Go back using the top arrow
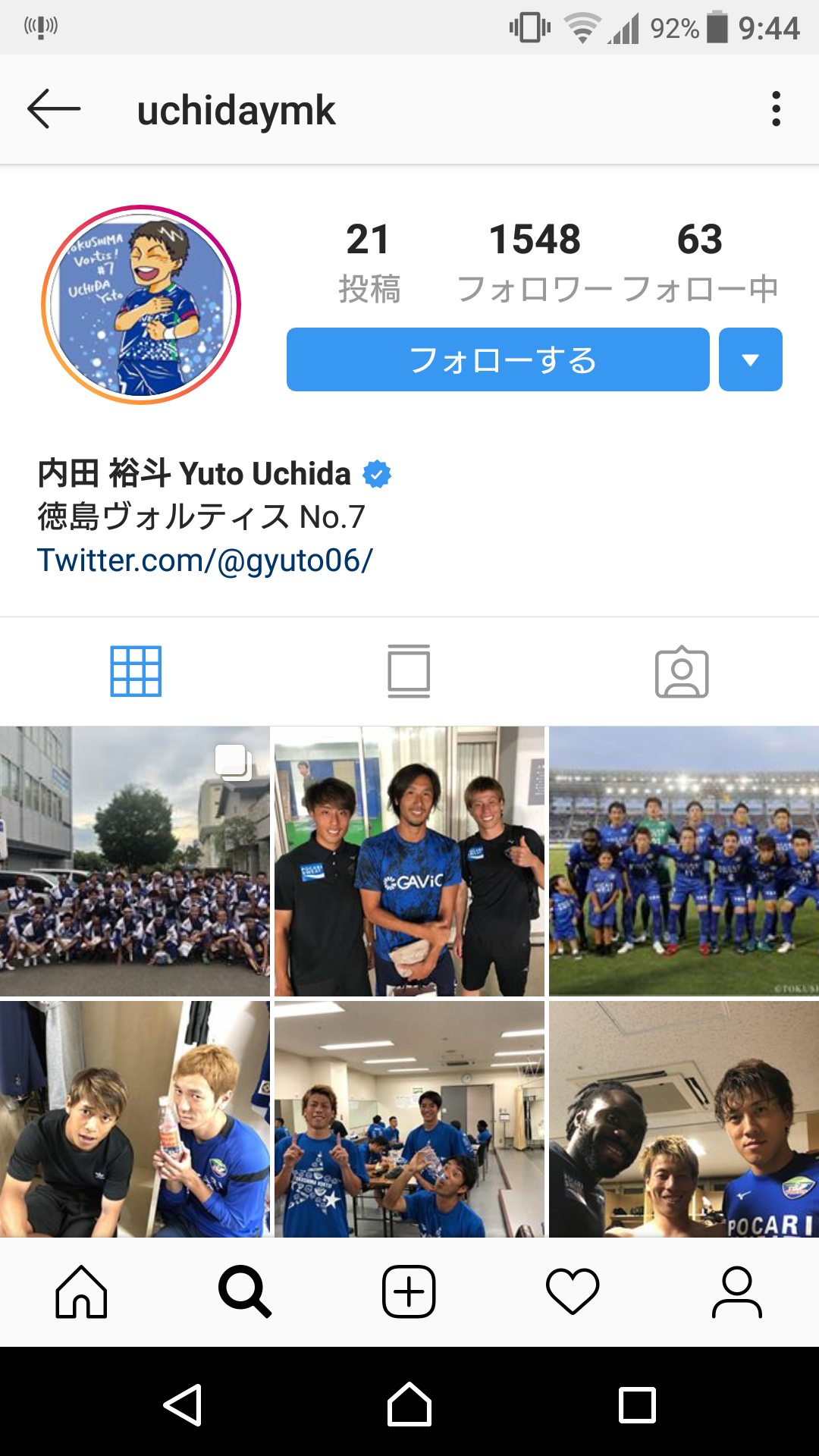The height and width of the screenshot is (1456, 819). click(54, 109)
